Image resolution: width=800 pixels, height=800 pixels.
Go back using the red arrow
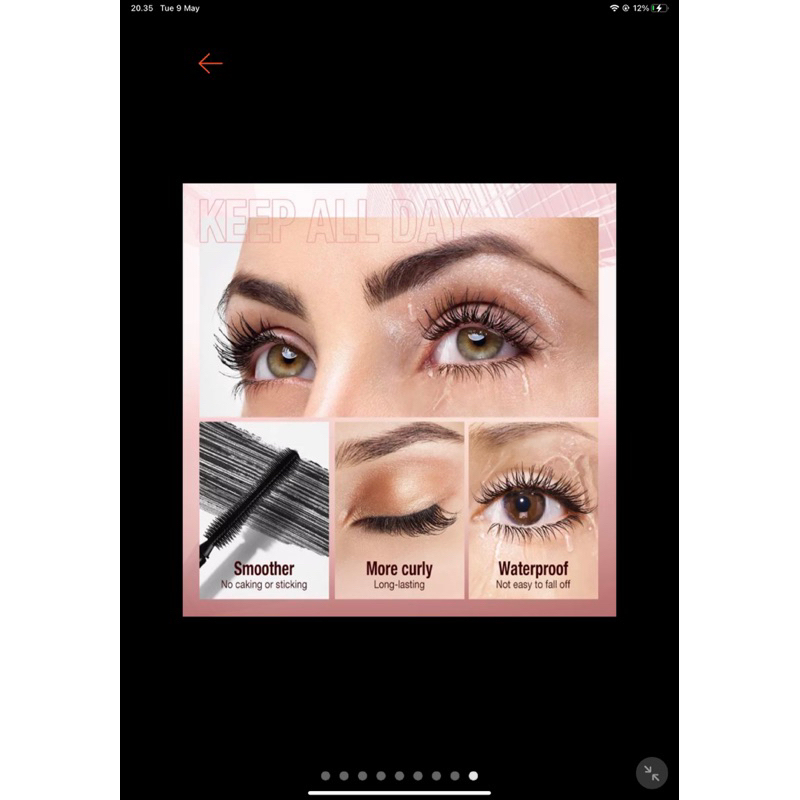click(210, 64)
